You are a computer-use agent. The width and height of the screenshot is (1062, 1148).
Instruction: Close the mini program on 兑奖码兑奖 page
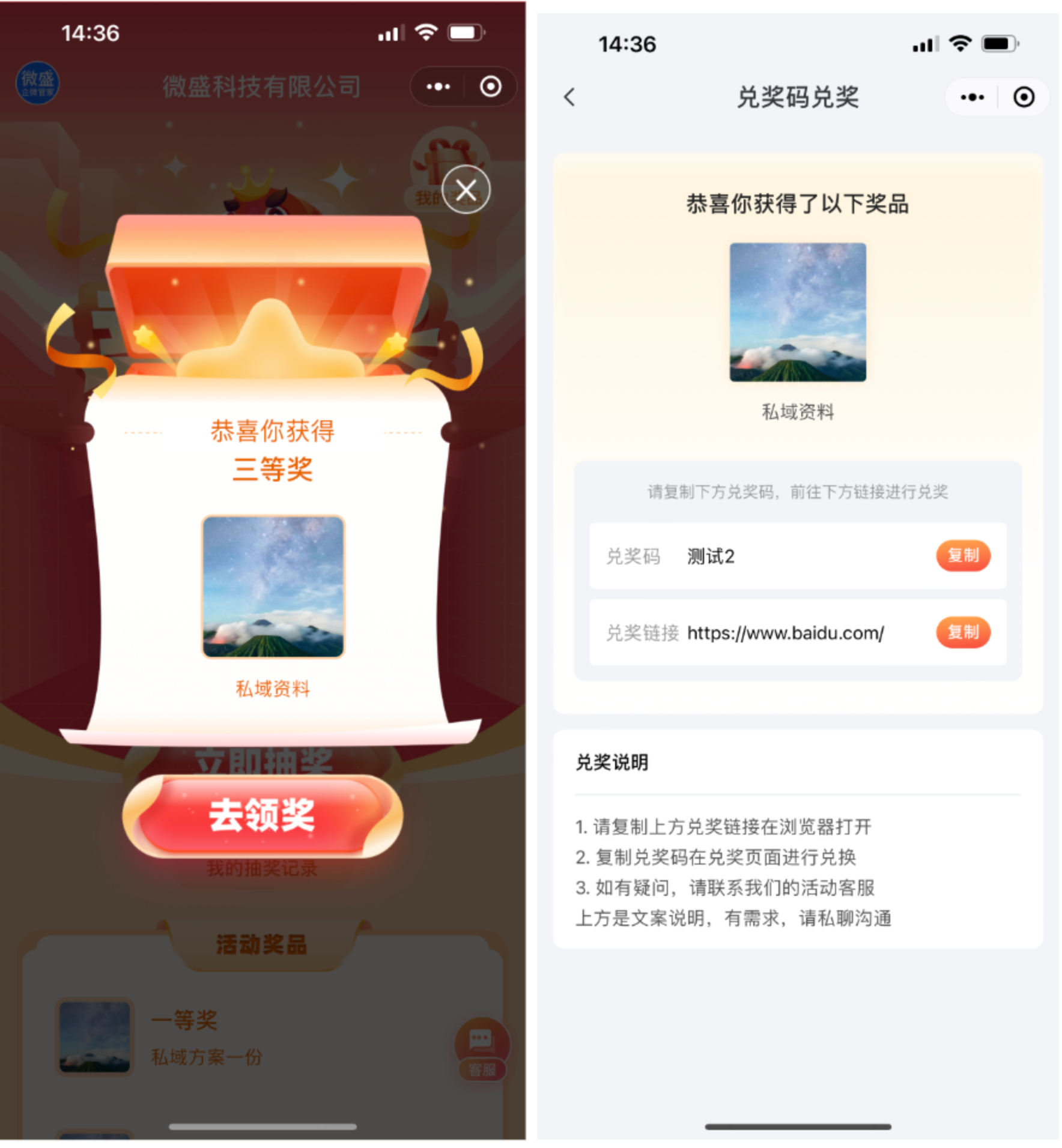click(x=1023, y=97)
